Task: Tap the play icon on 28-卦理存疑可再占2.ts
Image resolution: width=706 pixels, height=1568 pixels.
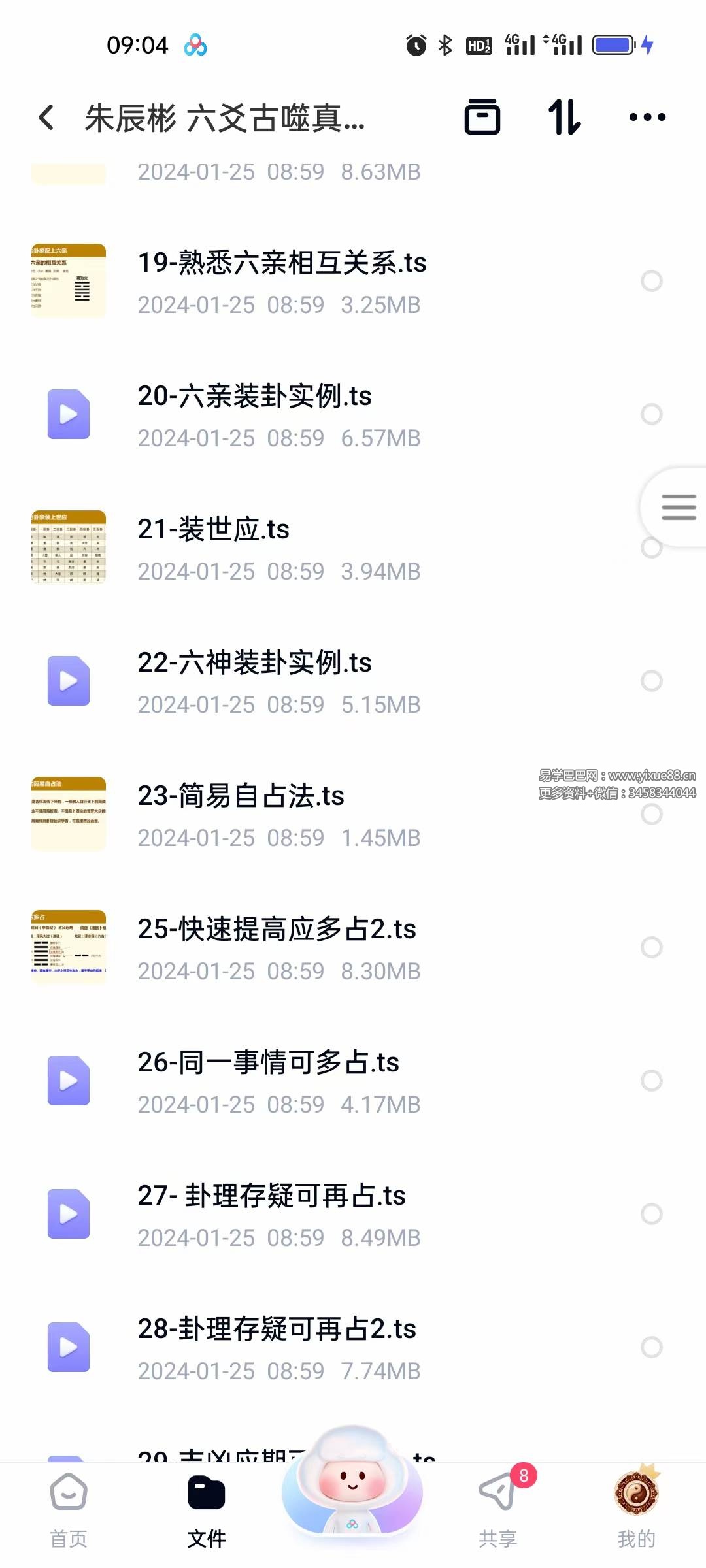Action: pyautogui.click(x=69, y=1346)
